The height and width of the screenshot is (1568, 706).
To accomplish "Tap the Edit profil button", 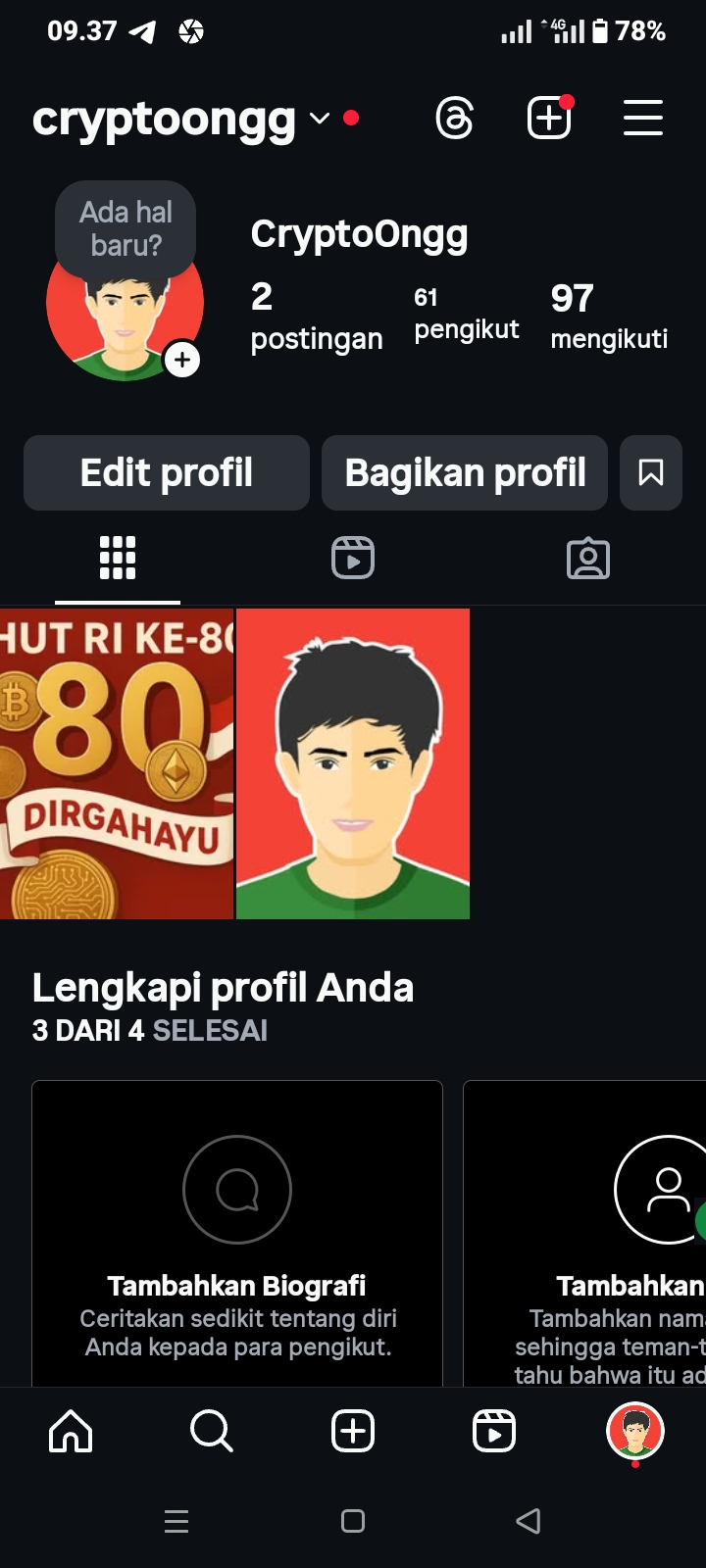I will pyautogui.click(x=167, y=473).
